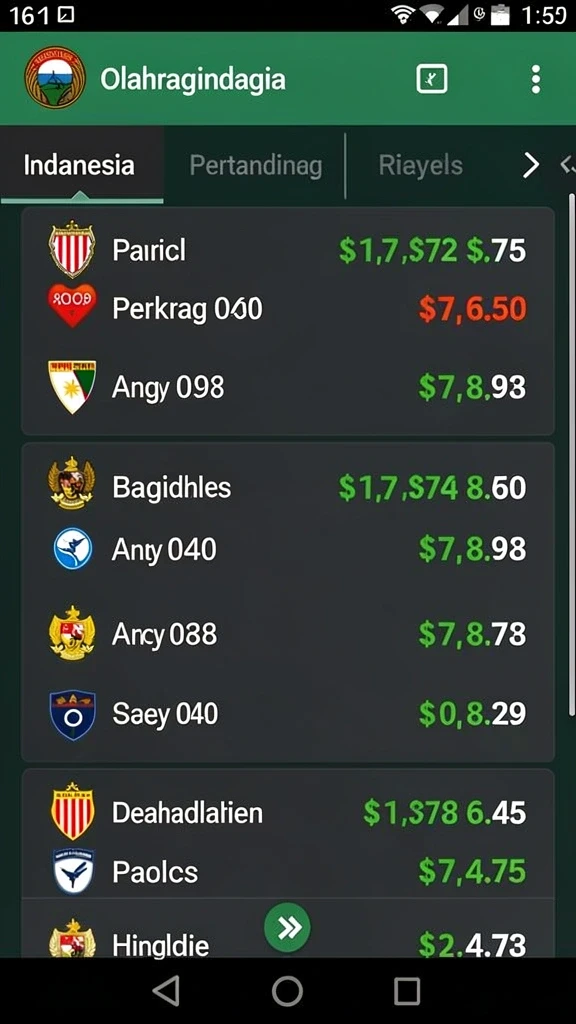Switch to the Indanesia tab
The image size is (576, 1024).
(x=79, y=165)
